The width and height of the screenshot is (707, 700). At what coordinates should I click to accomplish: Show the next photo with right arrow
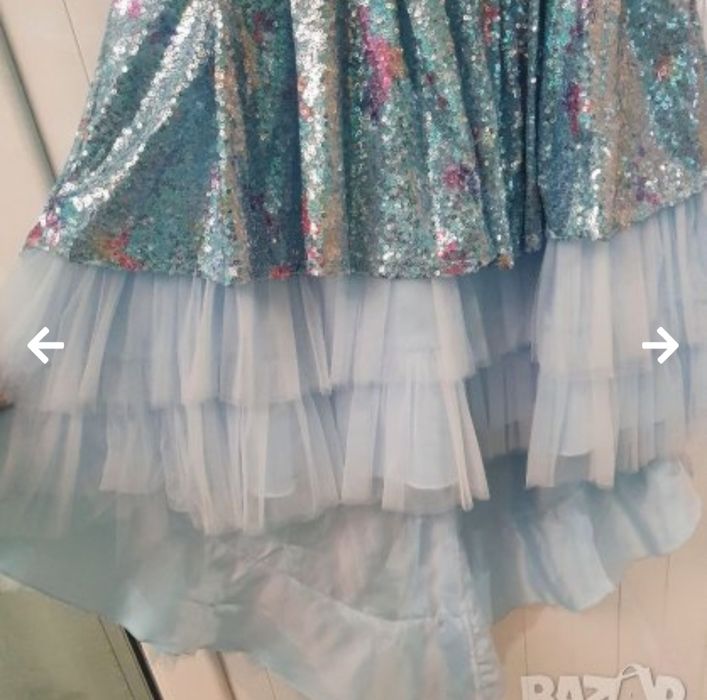(660, 346)
